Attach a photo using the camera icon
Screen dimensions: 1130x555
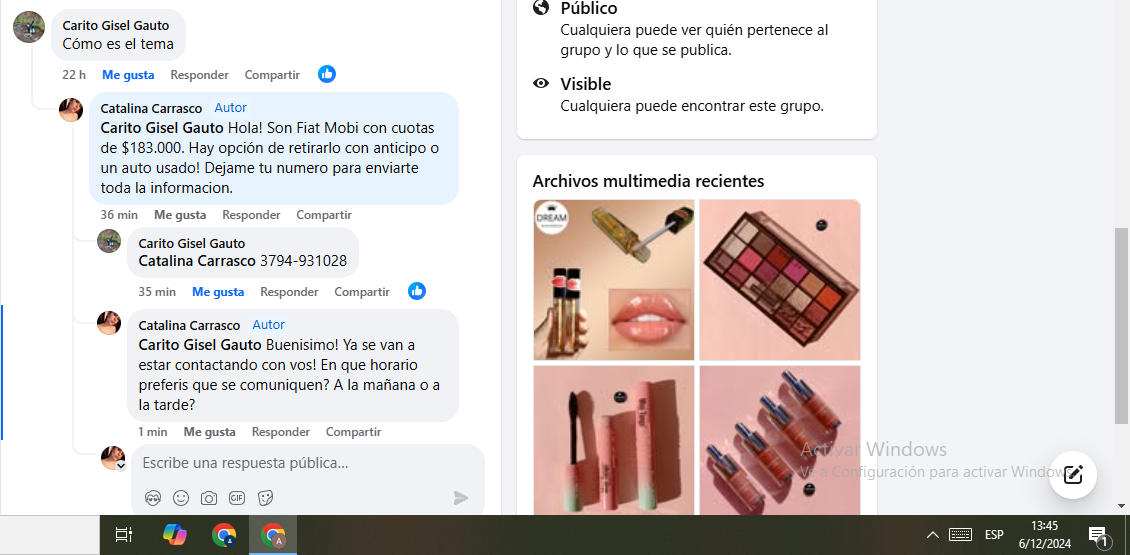point(209,498)
